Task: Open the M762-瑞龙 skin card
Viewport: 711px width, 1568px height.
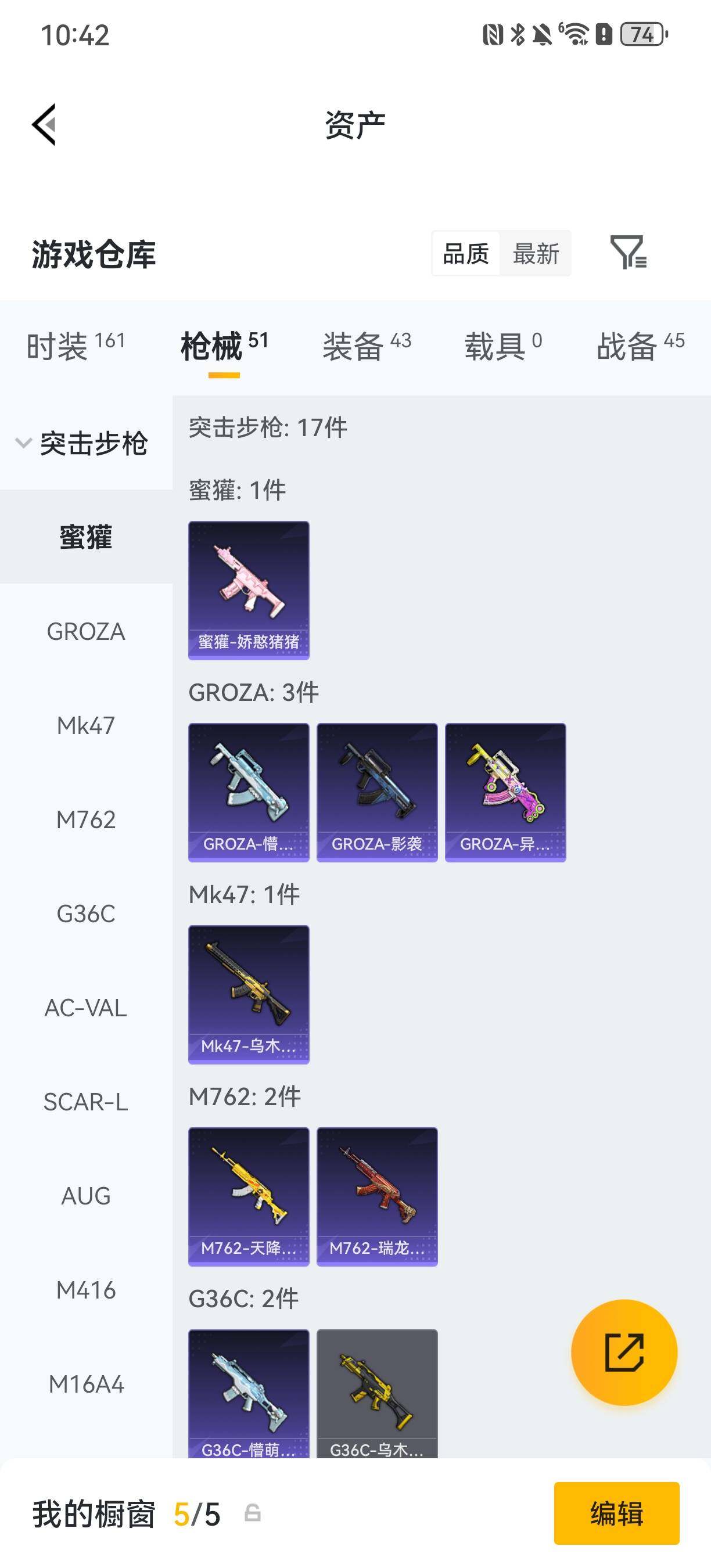Action: tap(377, 1196)
